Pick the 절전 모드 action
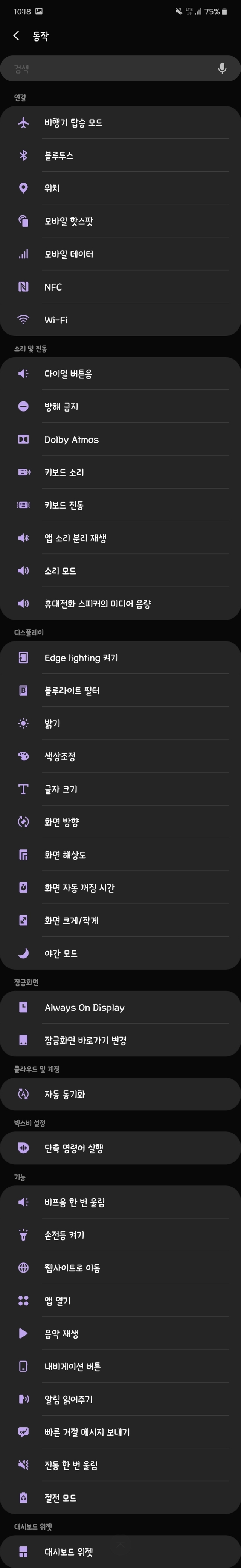 [x=120, y=1498]
